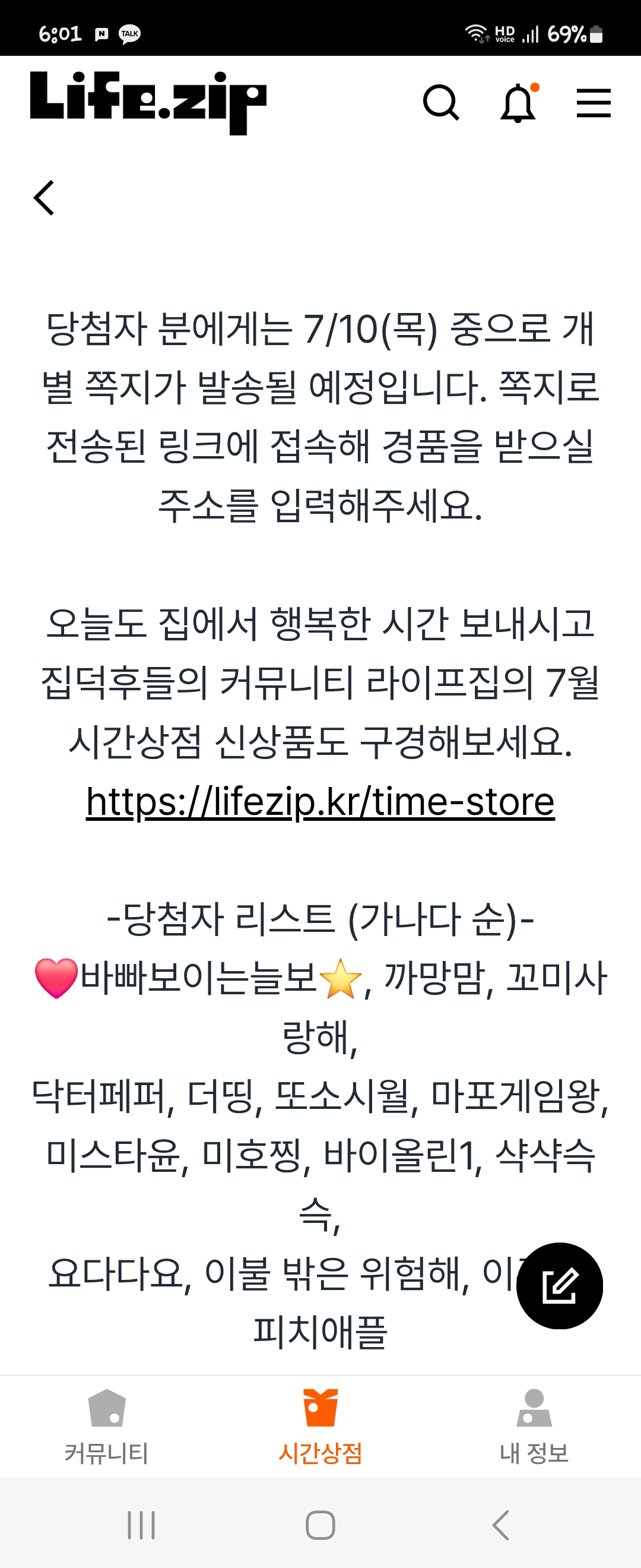Tap the floating write post button
The height and width of the screenshot is (1568, 641).
[560, 1285]
